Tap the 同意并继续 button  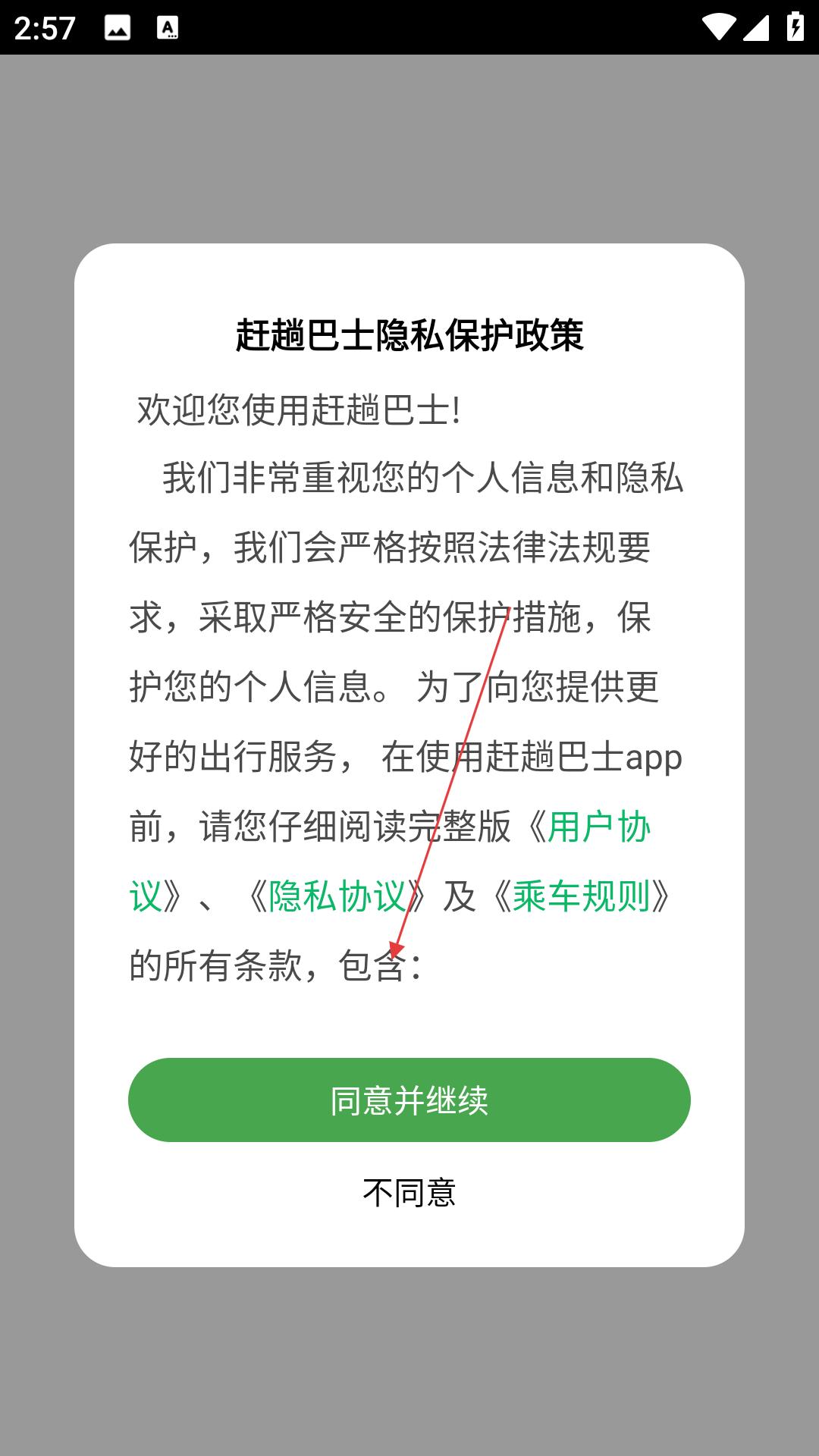point(409,1100)
